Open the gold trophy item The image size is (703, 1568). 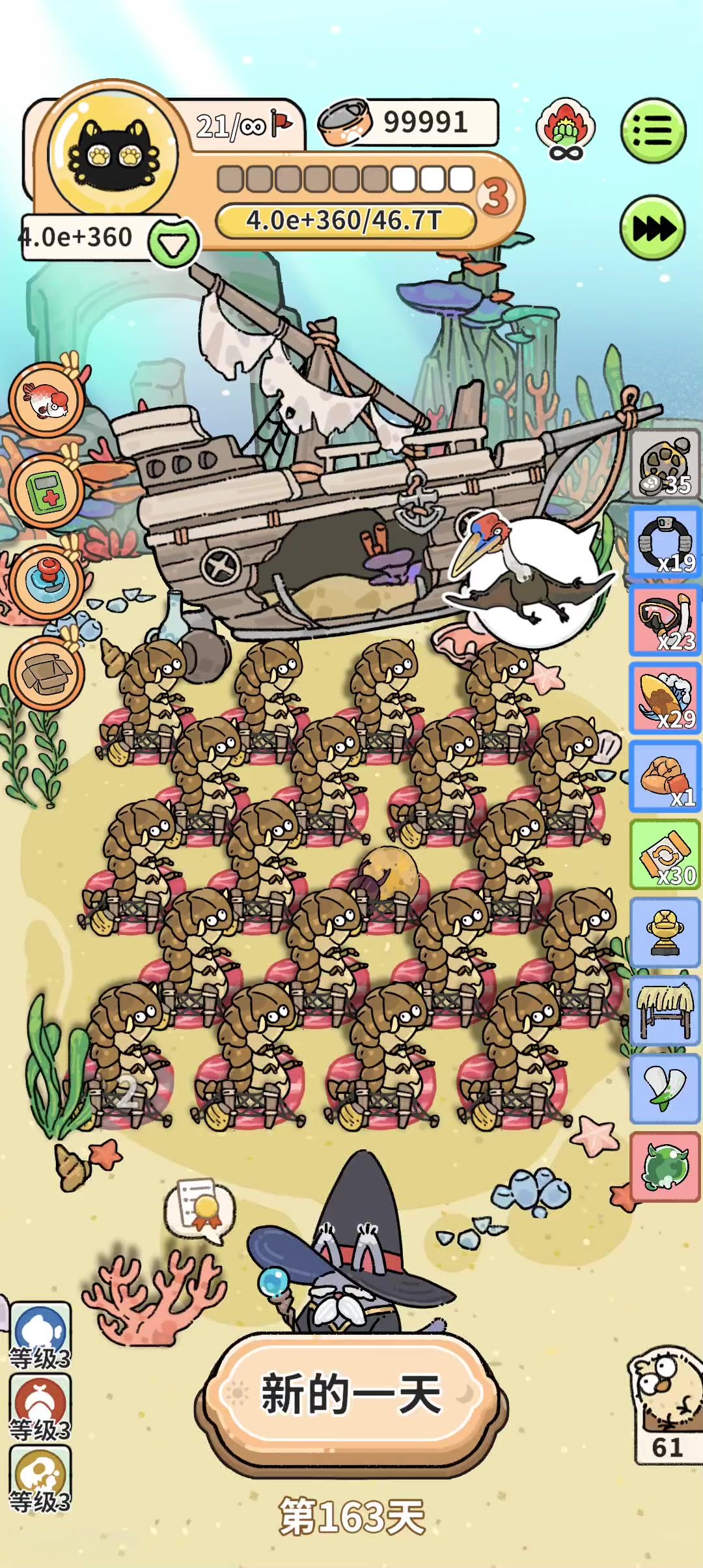tap(665, 932)
